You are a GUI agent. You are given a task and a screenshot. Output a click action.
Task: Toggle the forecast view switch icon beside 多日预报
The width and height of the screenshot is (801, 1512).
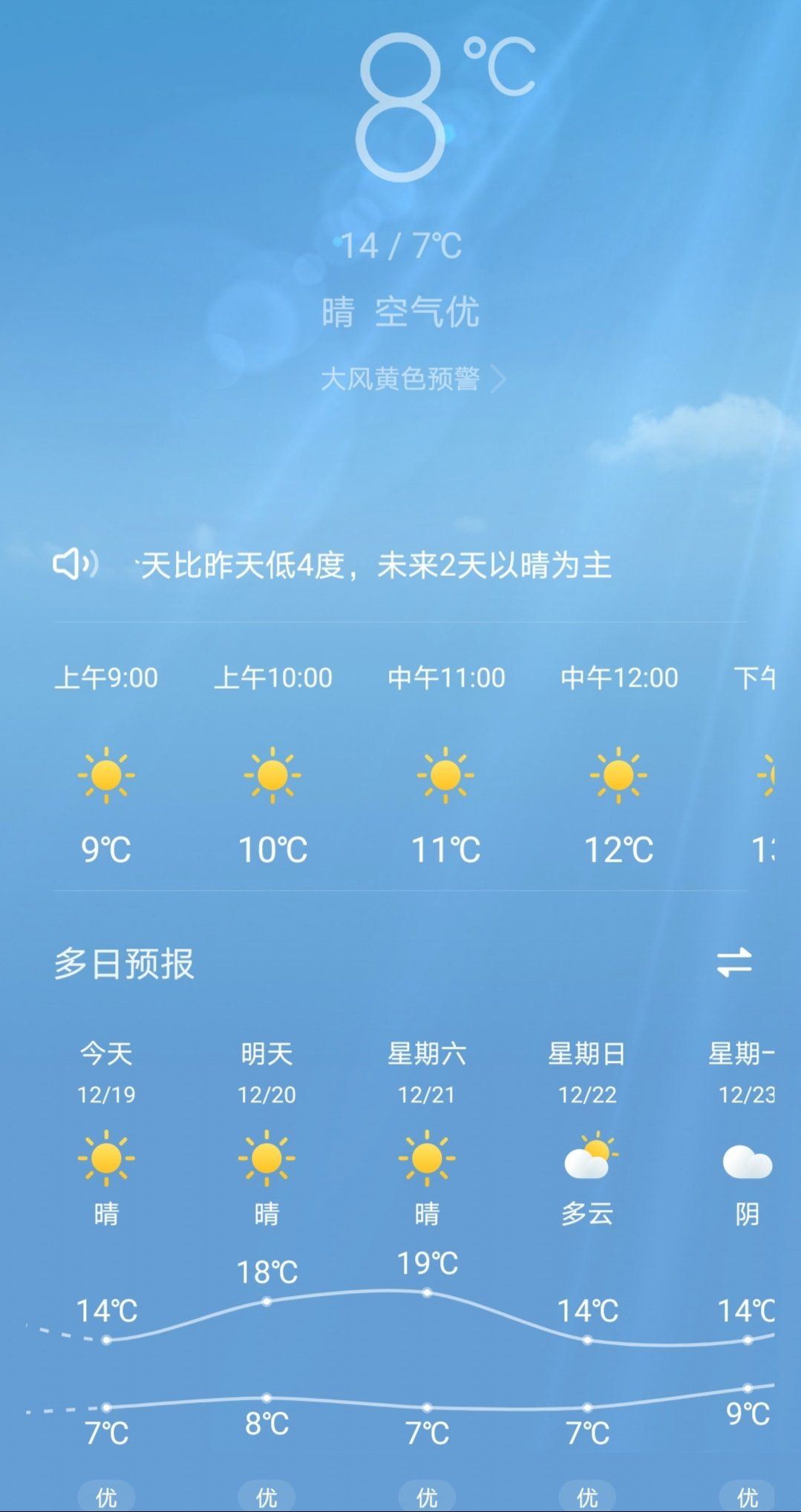coord(734,963)
